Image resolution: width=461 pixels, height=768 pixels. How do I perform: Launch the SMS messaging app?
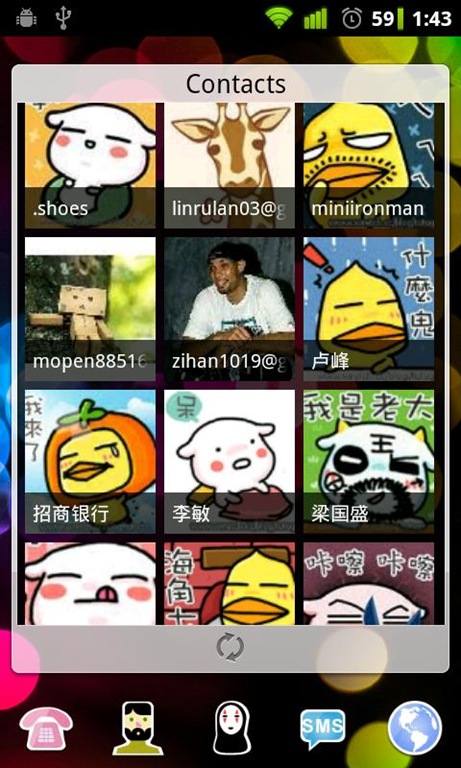click(x=323, y=728)
